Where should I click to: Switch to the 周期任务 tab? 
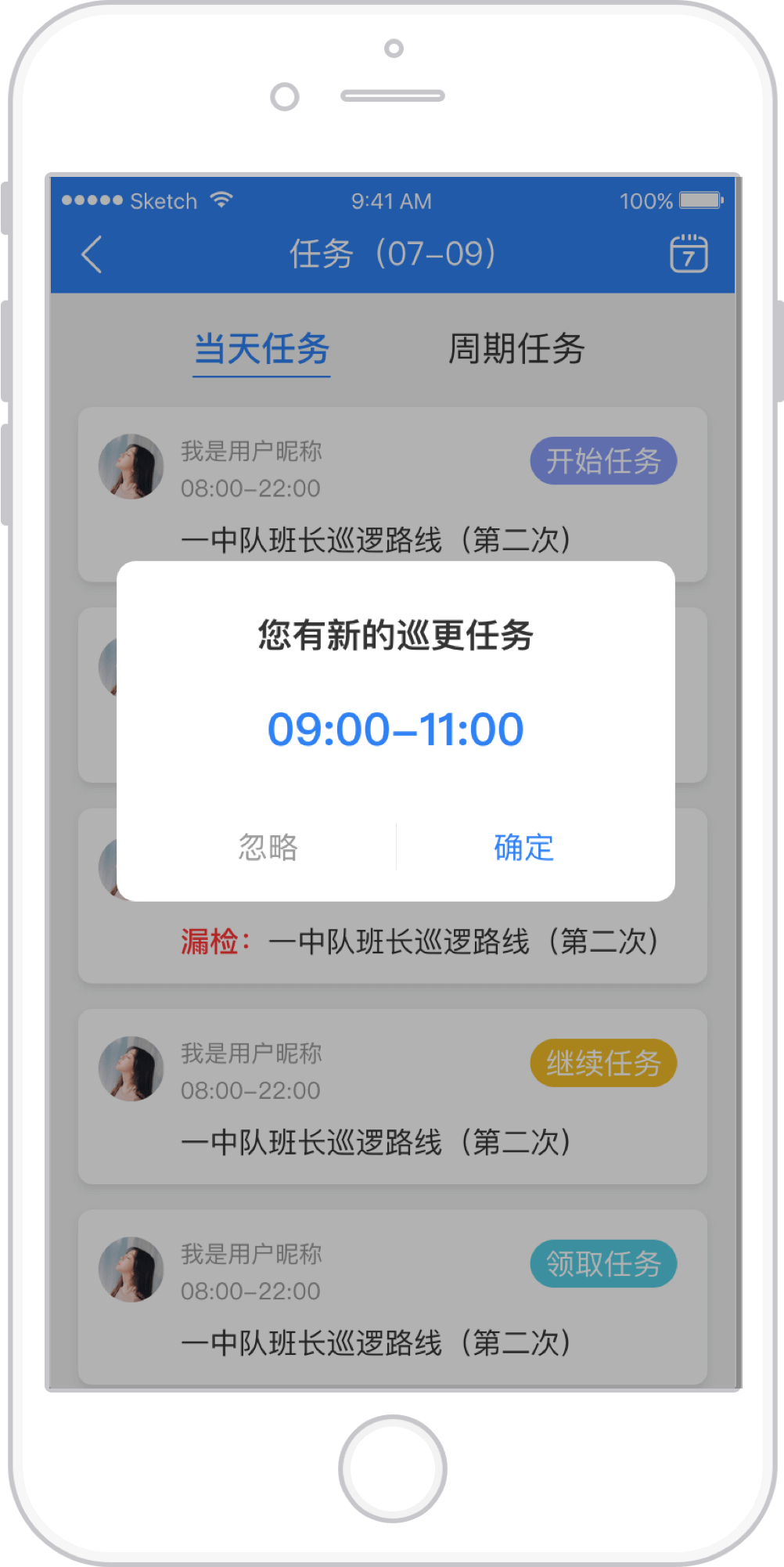tap(516, 349)
